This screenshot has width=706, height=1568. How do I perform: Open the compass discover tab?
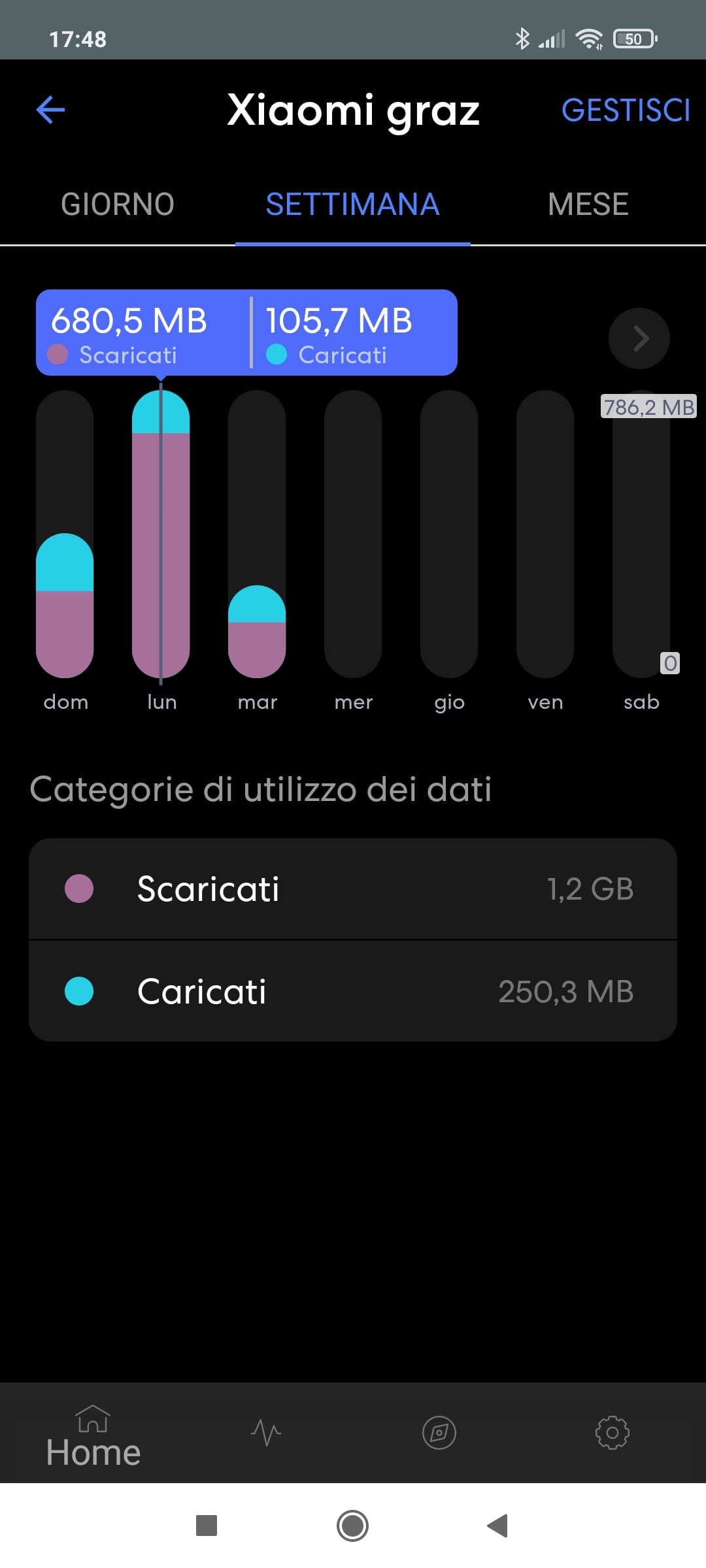point(439,1433)
